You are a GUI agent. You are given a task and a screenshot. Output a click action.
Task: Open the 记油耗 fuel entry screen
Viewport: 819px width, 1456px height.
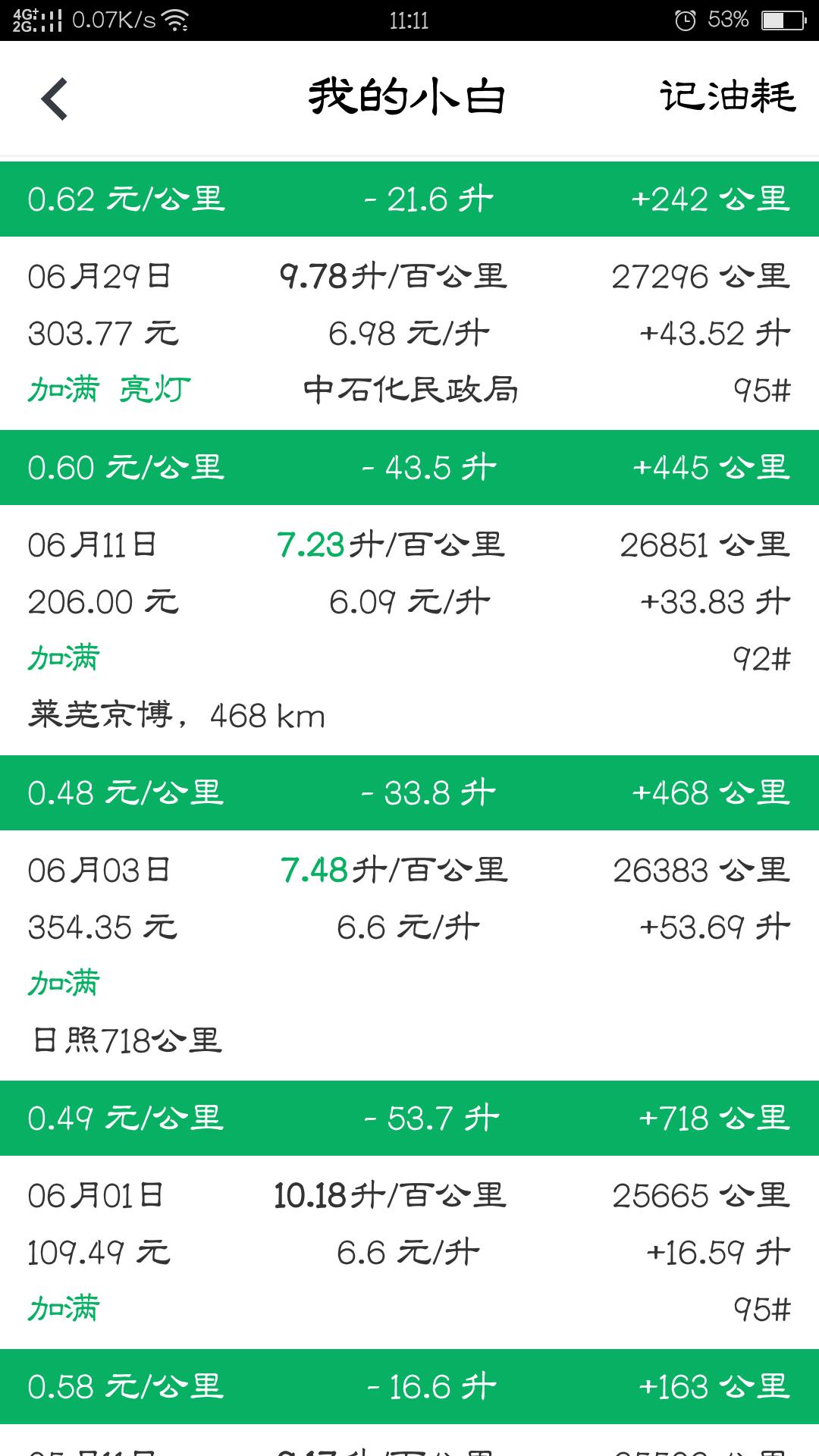[727, 98]
